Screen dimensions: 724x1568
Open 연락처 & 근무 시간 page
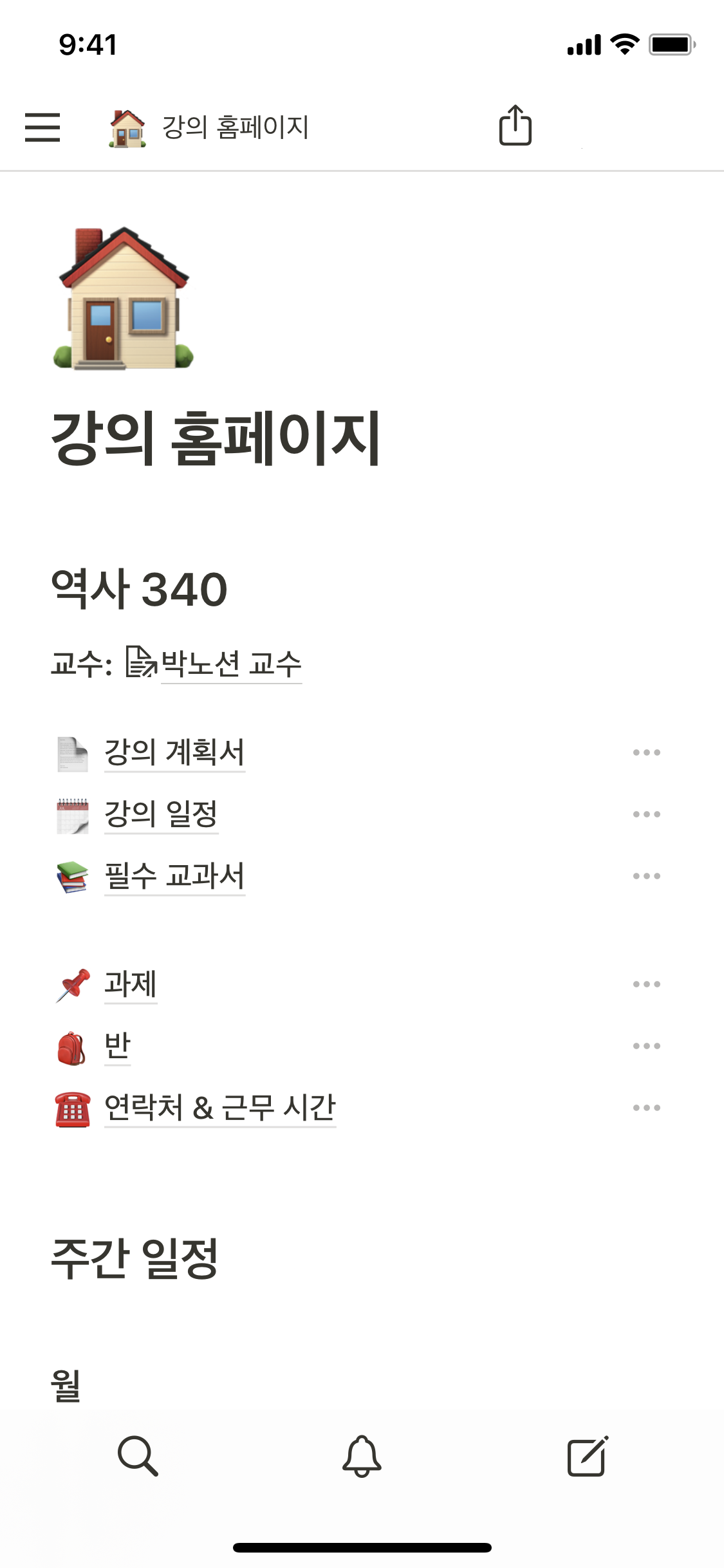[219, 1107]
